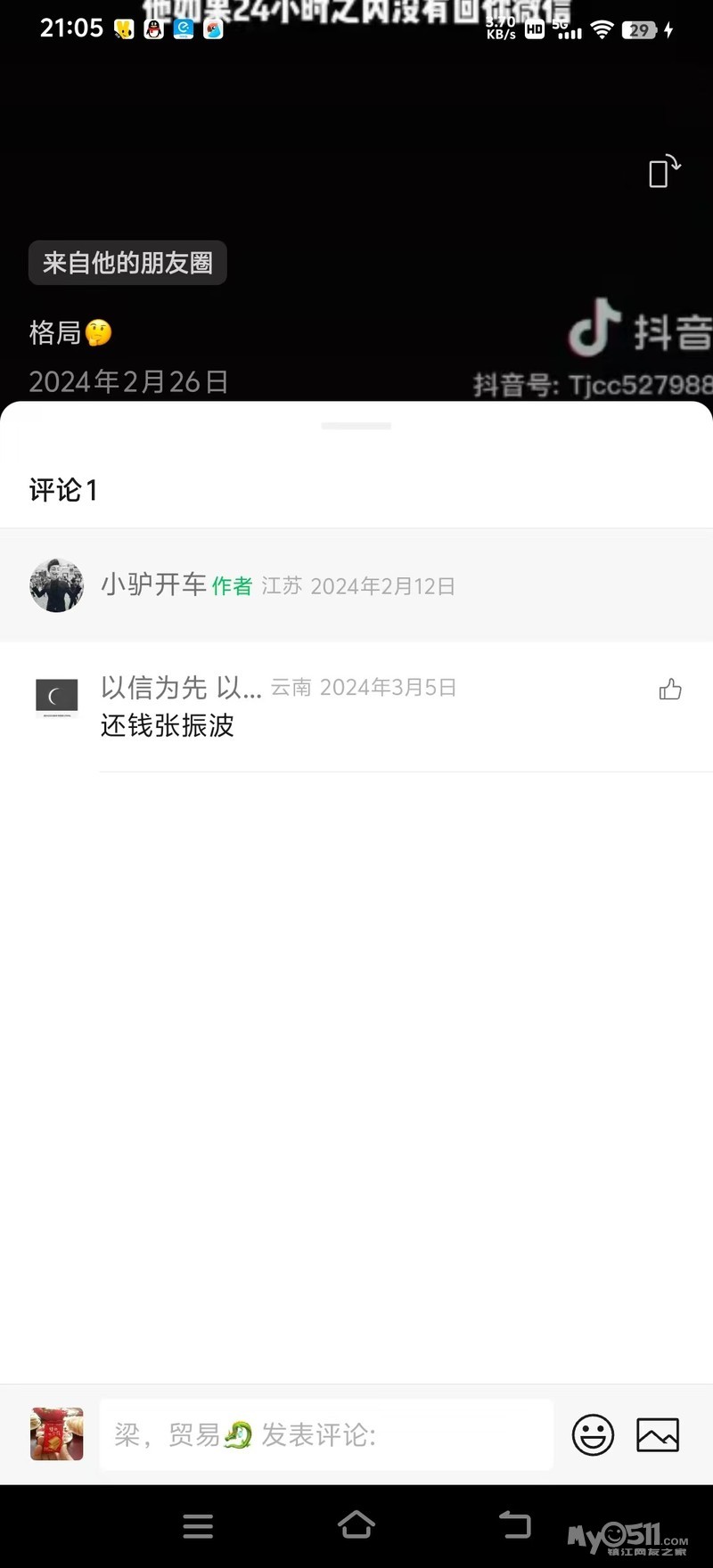Open the emoji picker

(593, 1434)
